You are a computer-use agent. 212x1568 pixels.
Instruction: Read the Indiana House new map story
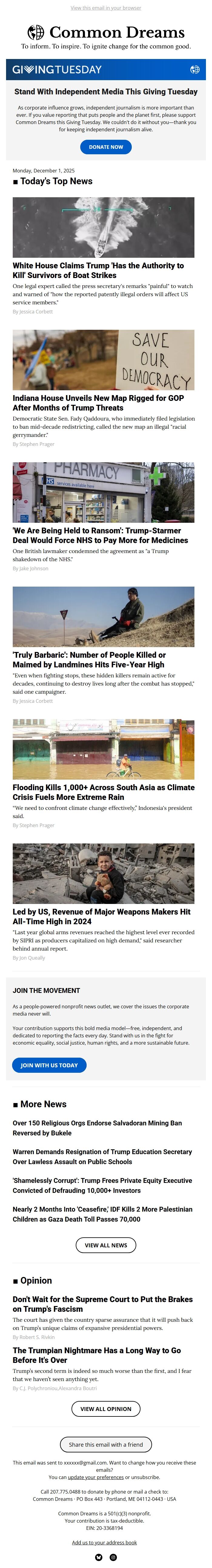98,403
